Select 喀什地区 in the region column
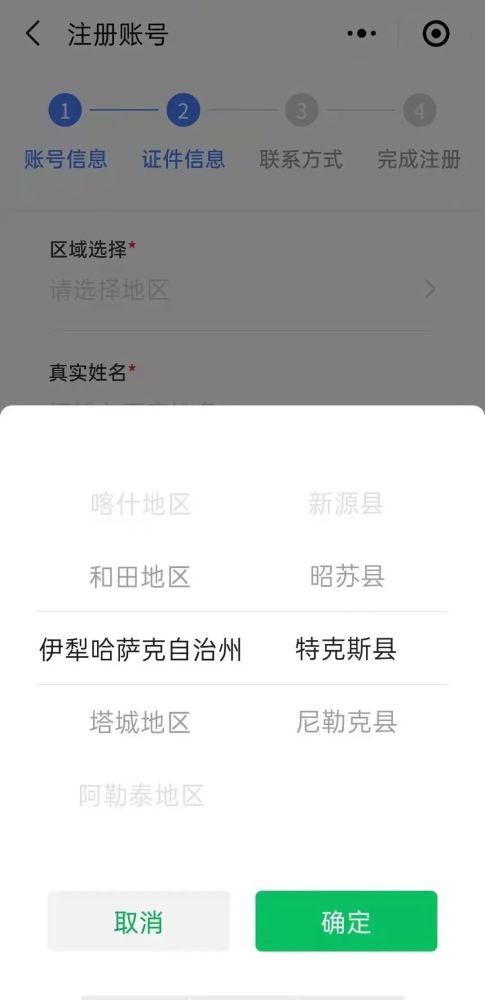This screenshot has height=1000, width=485. click(140, 504)
